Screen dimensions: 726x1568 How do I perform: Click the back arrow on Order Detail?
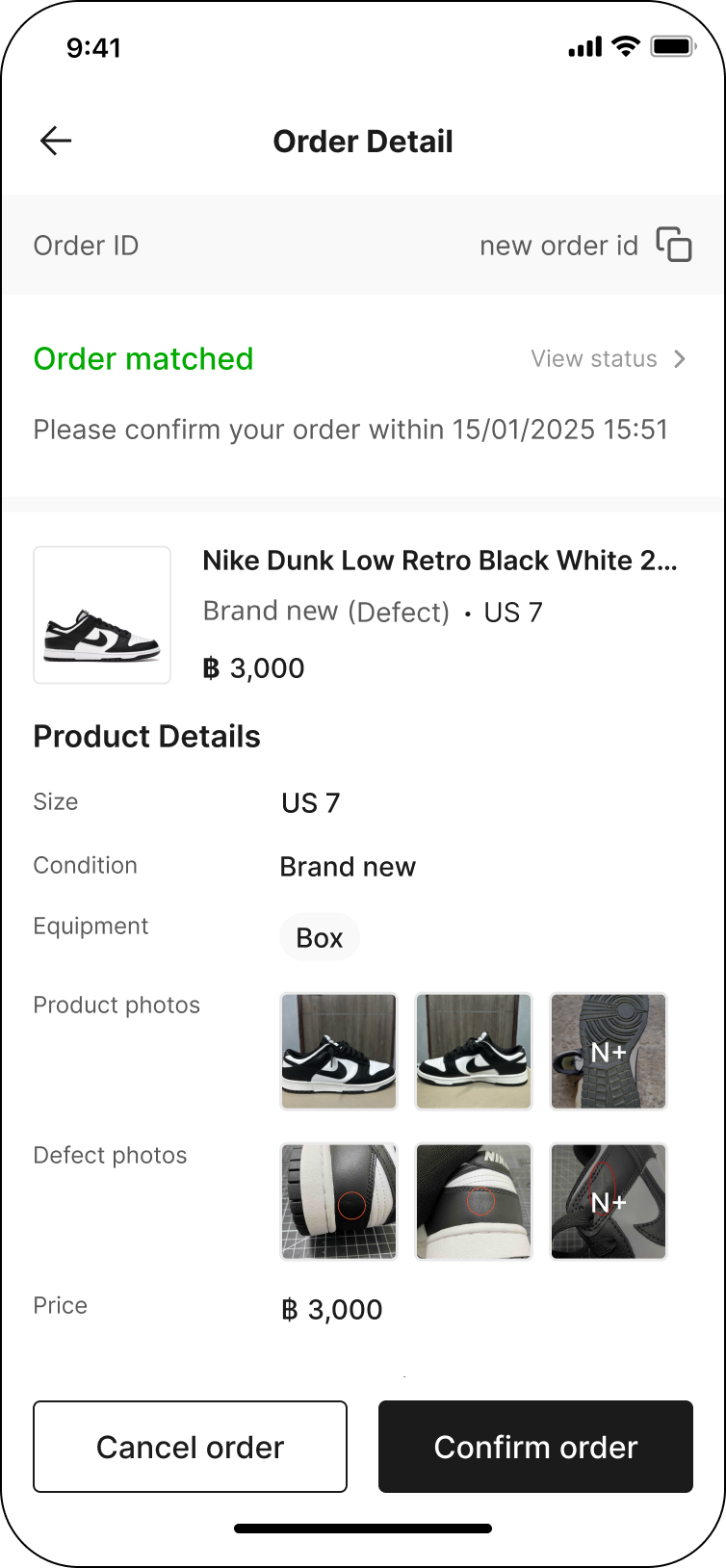(55, 141)
